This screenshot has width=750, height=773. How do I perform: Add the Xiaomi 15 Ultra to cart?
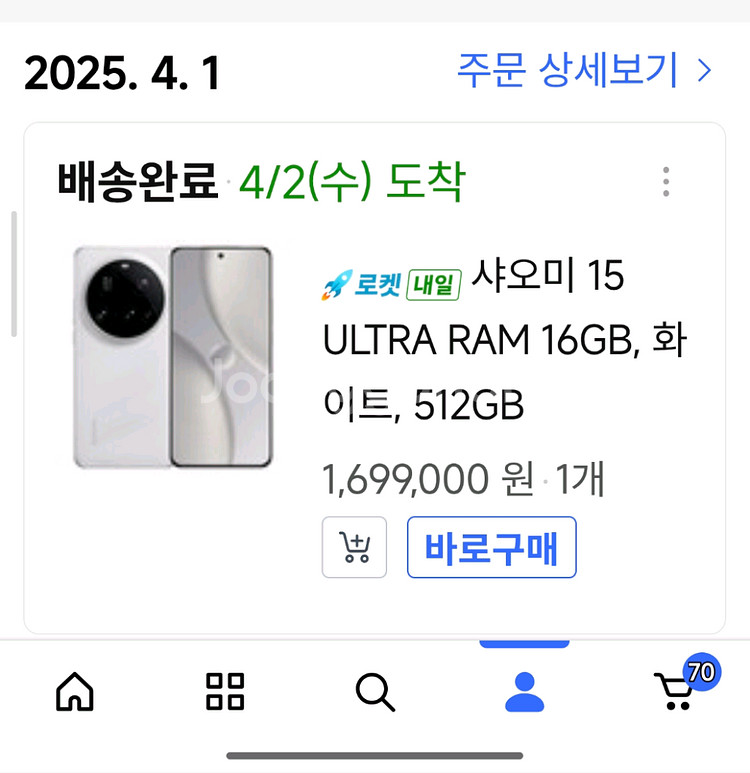[x=354, y=547]
